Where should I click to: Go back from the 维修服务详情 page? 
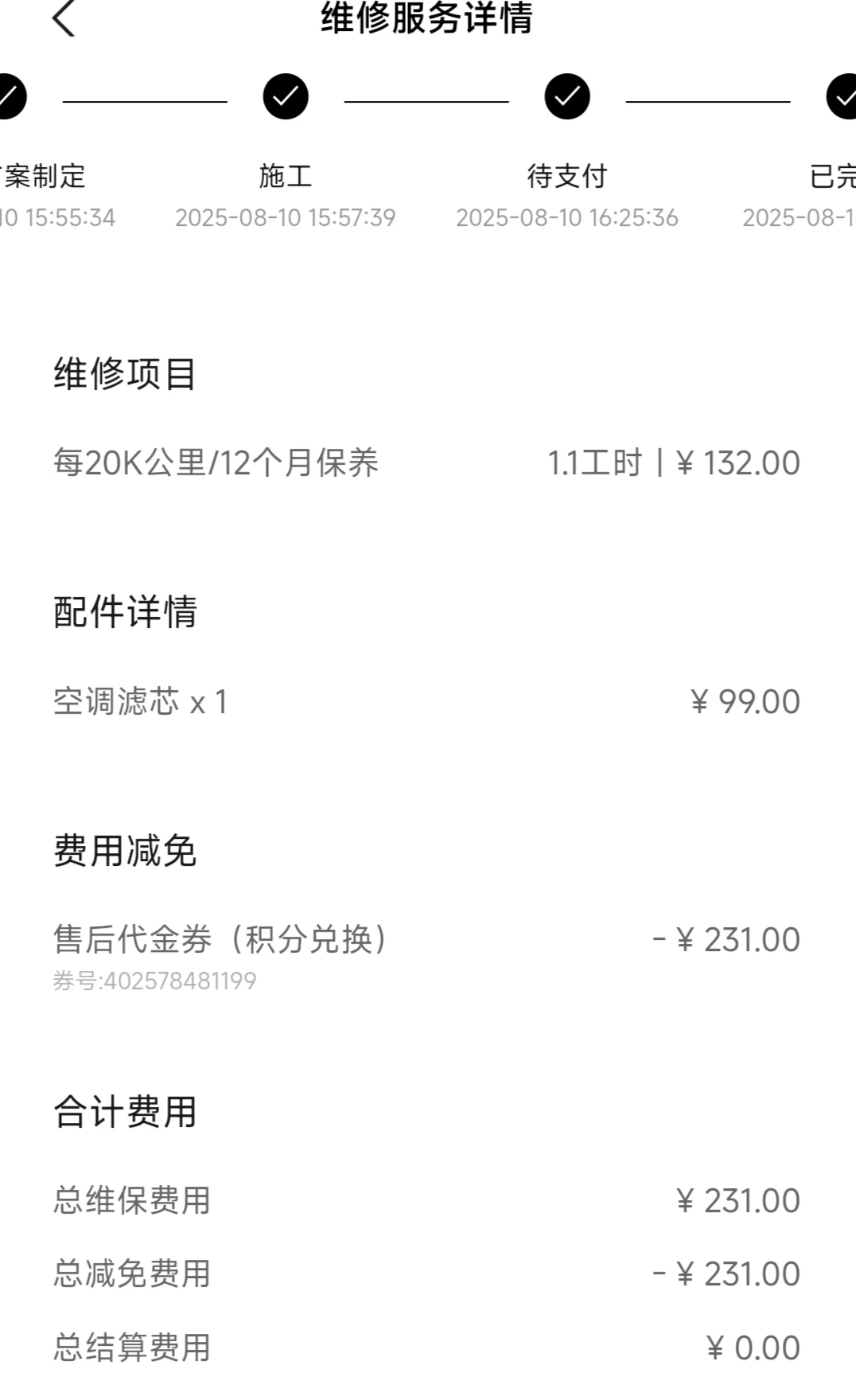(64, 18)
